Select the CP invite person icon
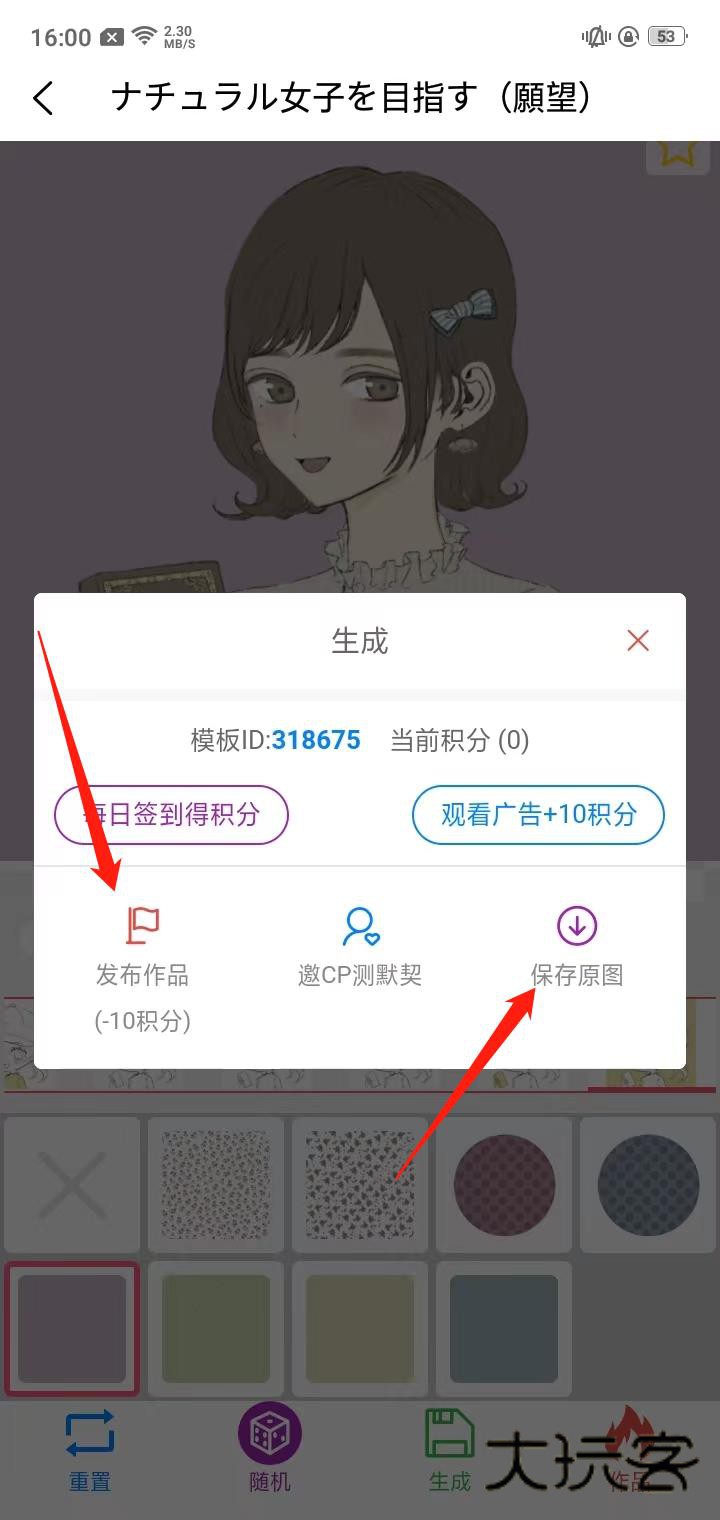 360,926
